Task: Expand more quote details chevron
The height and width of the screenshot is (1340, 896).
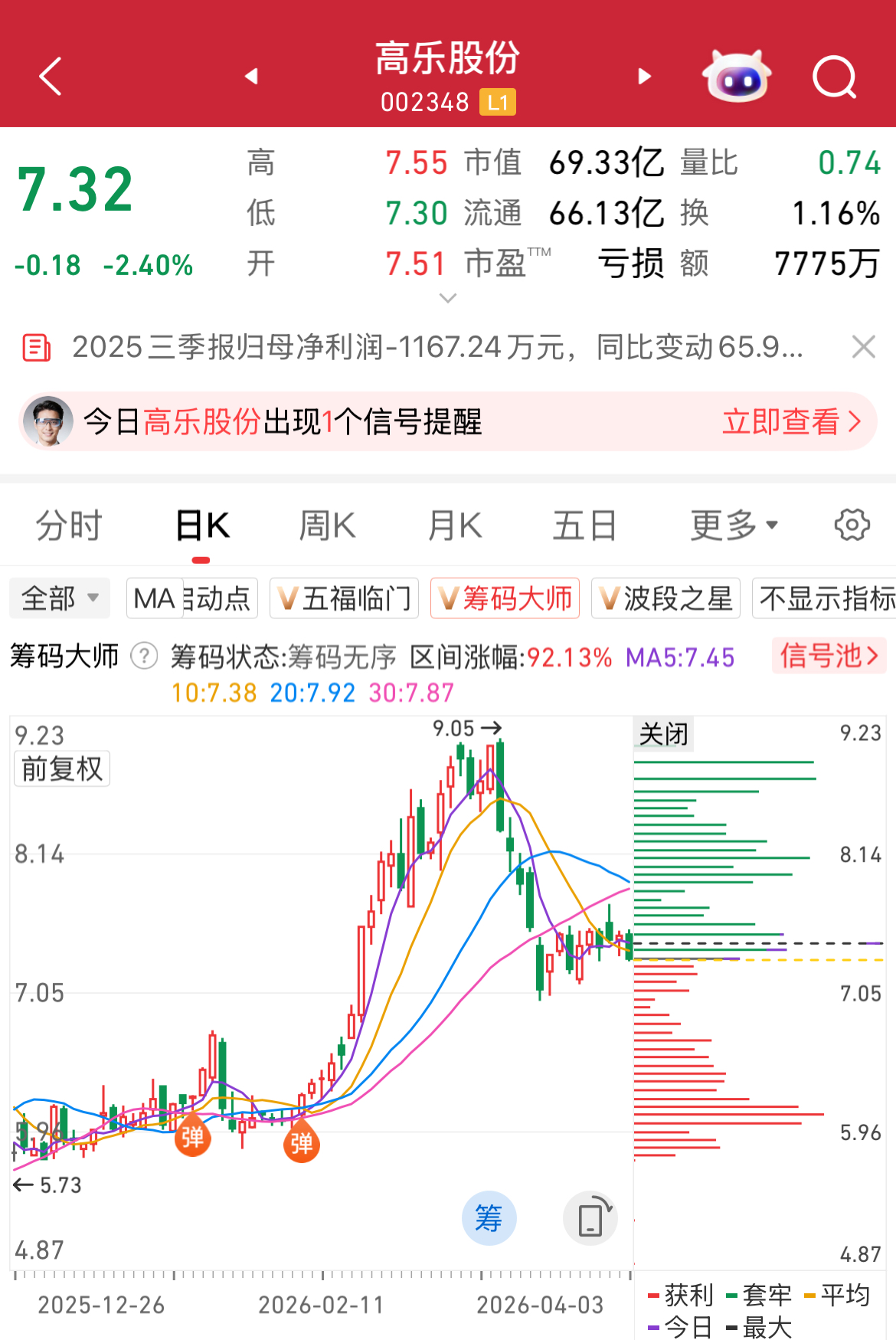Action: coord(448,298)
